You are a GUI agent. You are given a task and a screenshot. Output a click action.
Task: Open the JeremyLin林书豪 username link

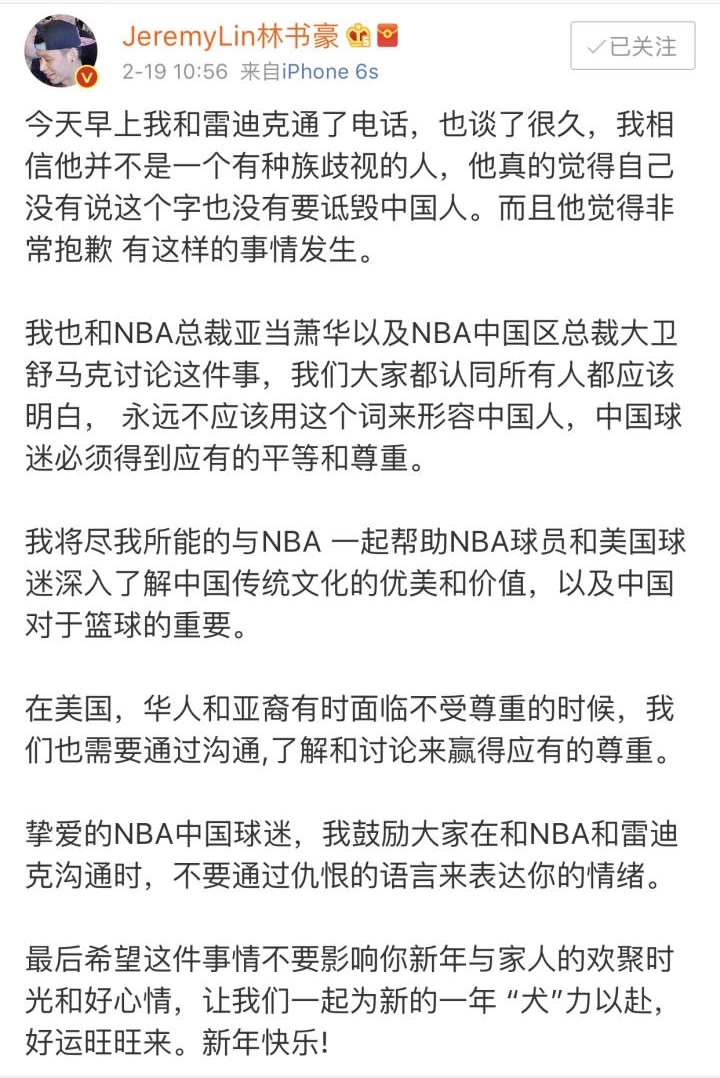(x=232, y=36)
